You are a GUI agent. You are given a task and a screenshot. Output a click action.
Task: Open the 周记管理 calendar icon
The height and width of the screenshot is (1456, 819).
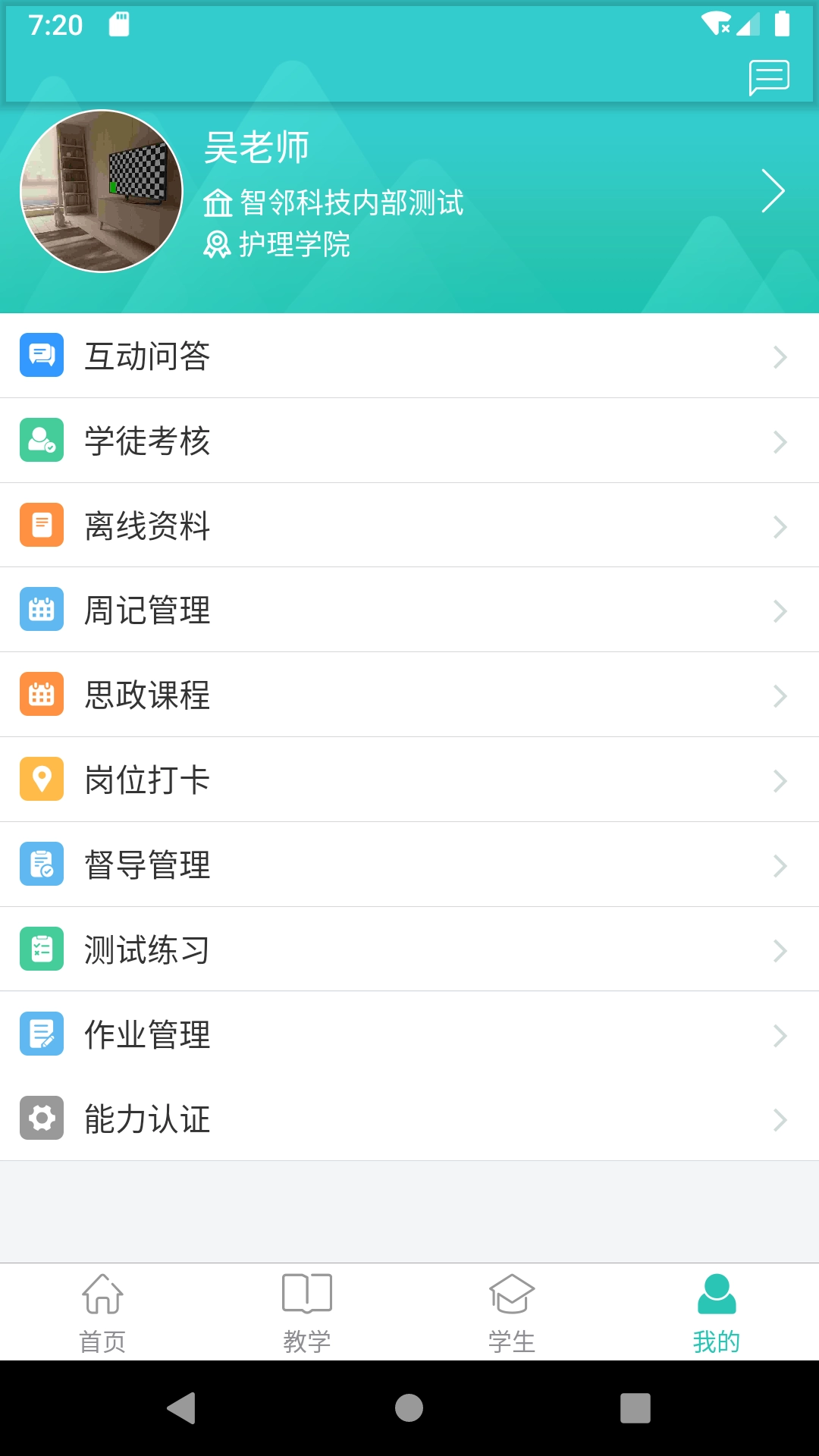click(42, 610)
